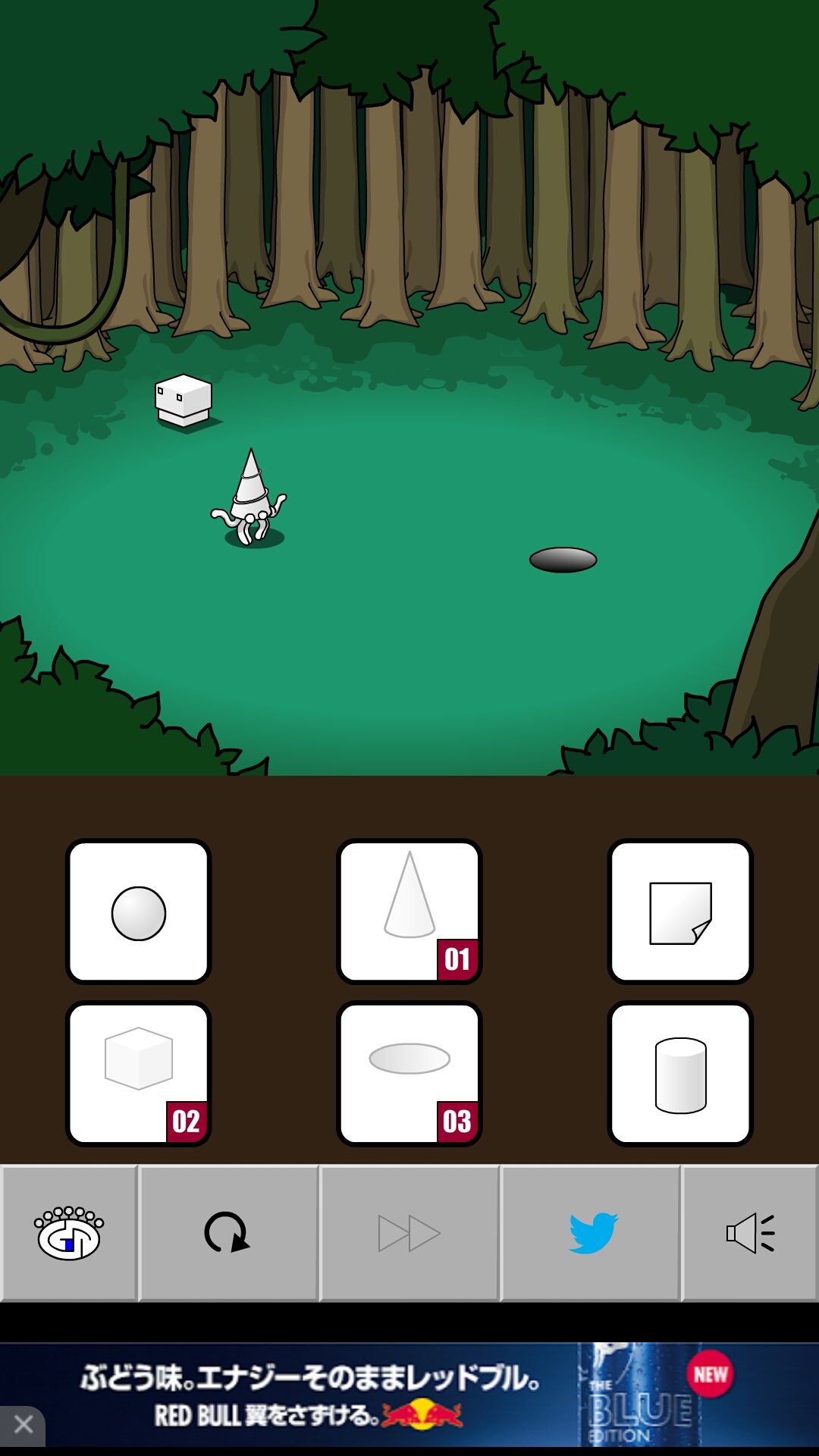Select the cylinder shape tile
The width and height of the screenshot is (819, 1456).
(680, 1073)
